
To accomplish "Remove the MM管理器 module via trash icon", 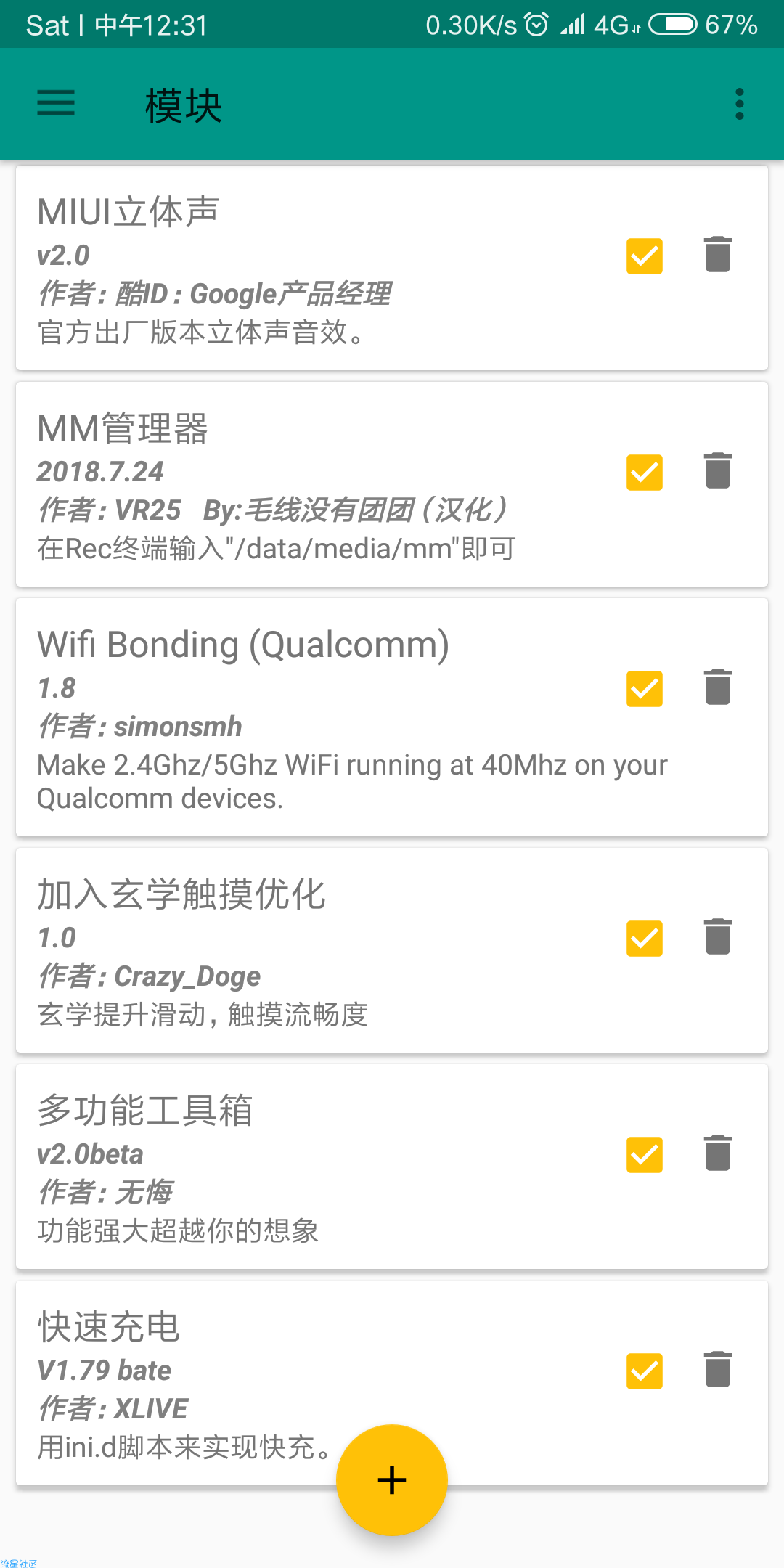I will pyautogui.click(x=718, y=470).
